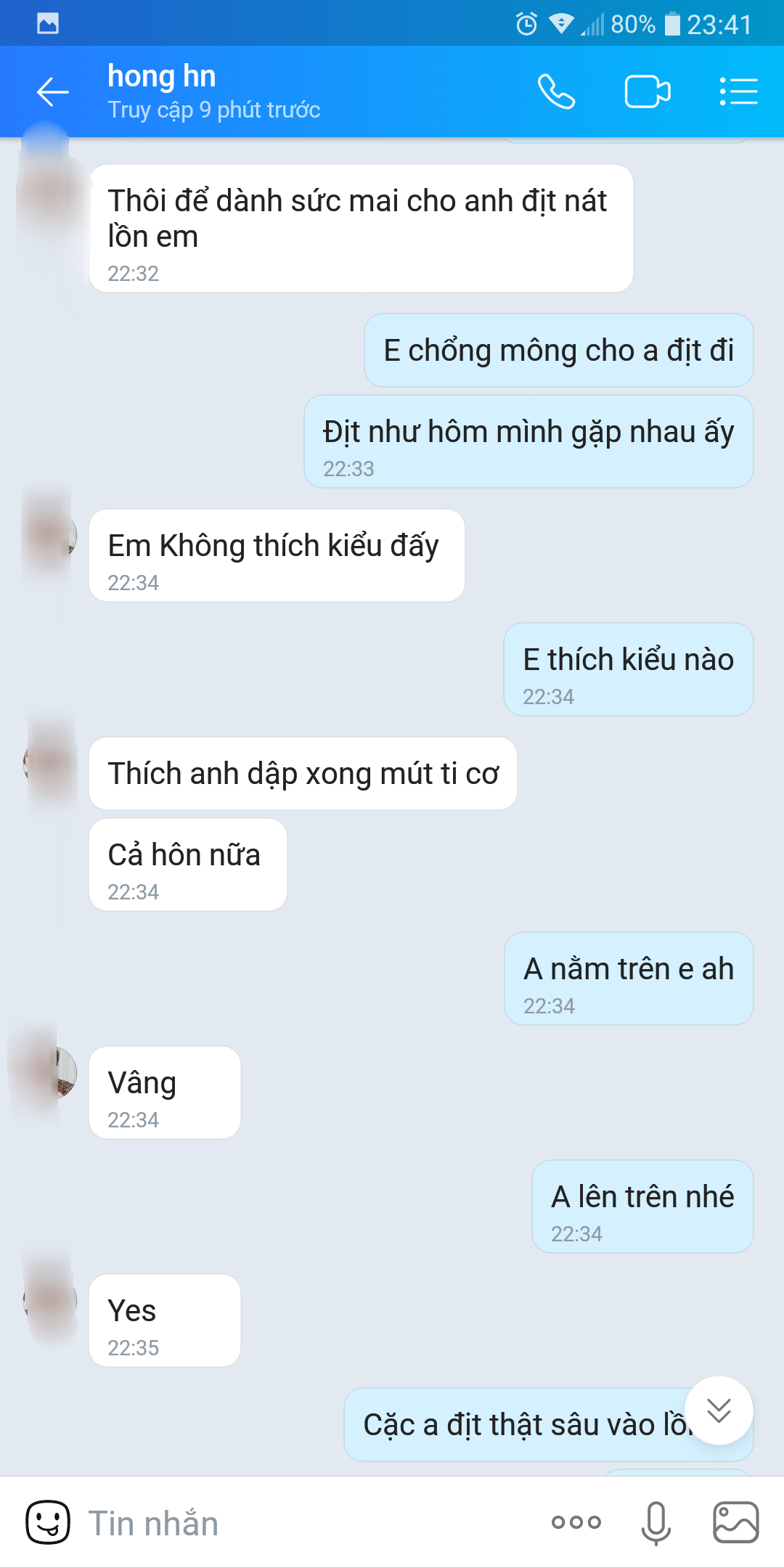The height and width of the screenshot is (1568, 784).
Task: Open the hong hn contact profile
Action: pyautogui.click(x=161, y=77)
